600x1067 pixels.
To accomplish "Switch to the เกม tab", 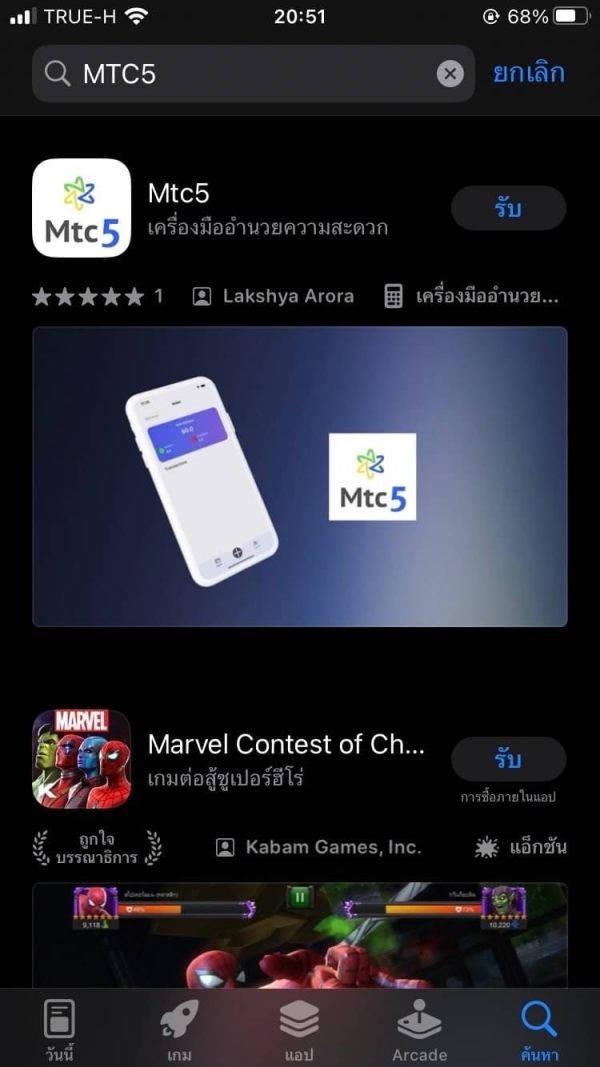I will (x=179, y=1030).
